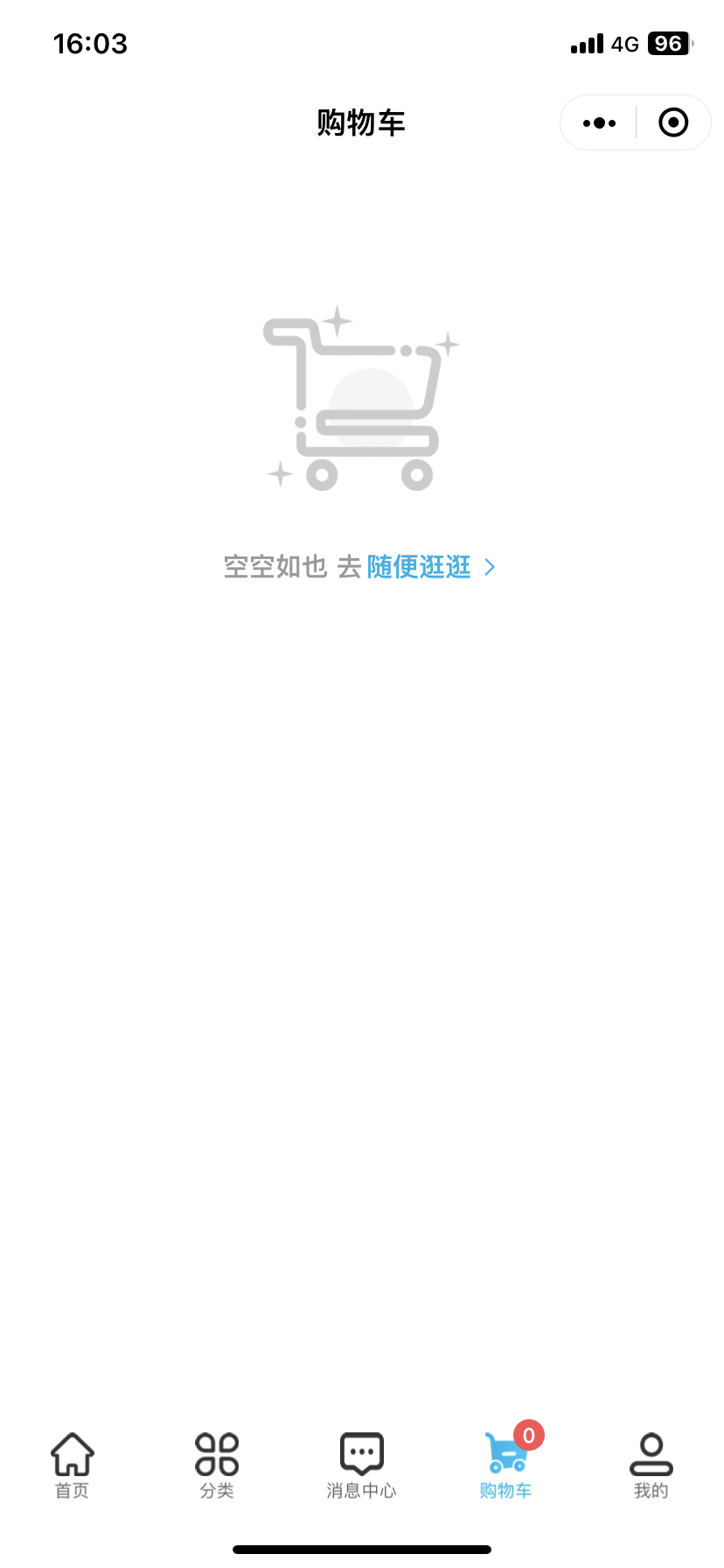Open the mini program more options menu
Screen dimensions: 724x1568
click(x=599, y=123)
